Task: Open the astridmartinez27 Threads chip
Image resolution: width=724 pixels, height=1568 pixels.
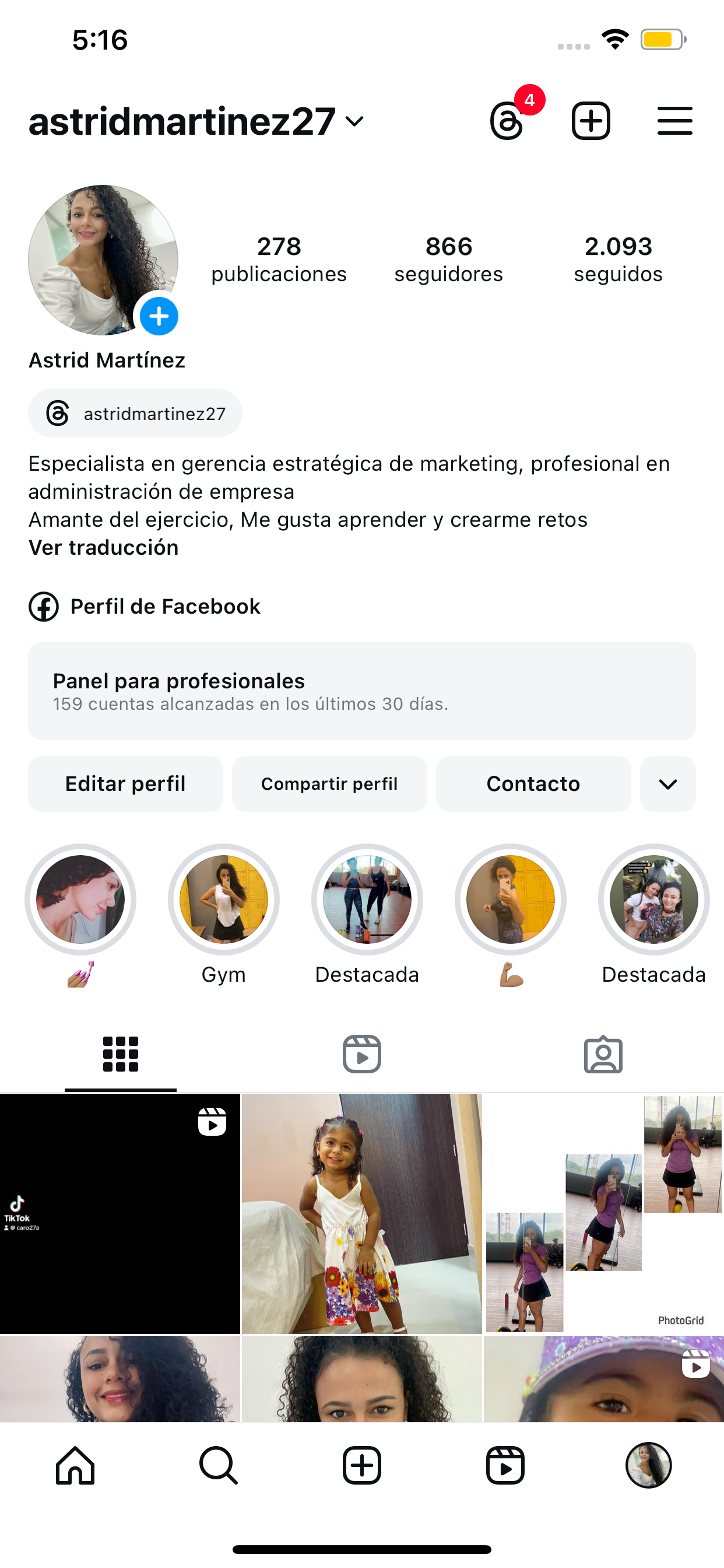Action: coord(135,414)
